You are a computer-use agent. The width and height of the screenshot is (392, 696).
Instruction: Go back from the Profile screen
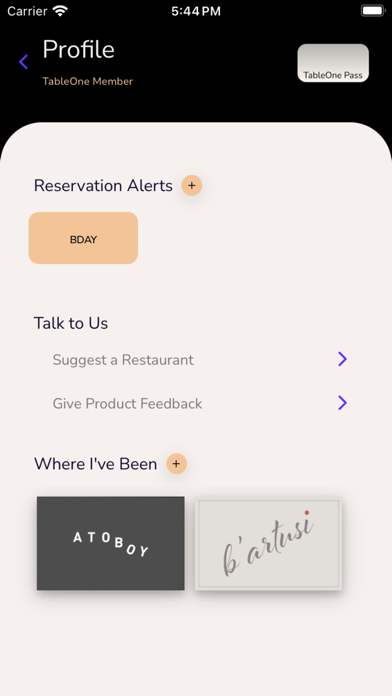(x=24, y=62)
